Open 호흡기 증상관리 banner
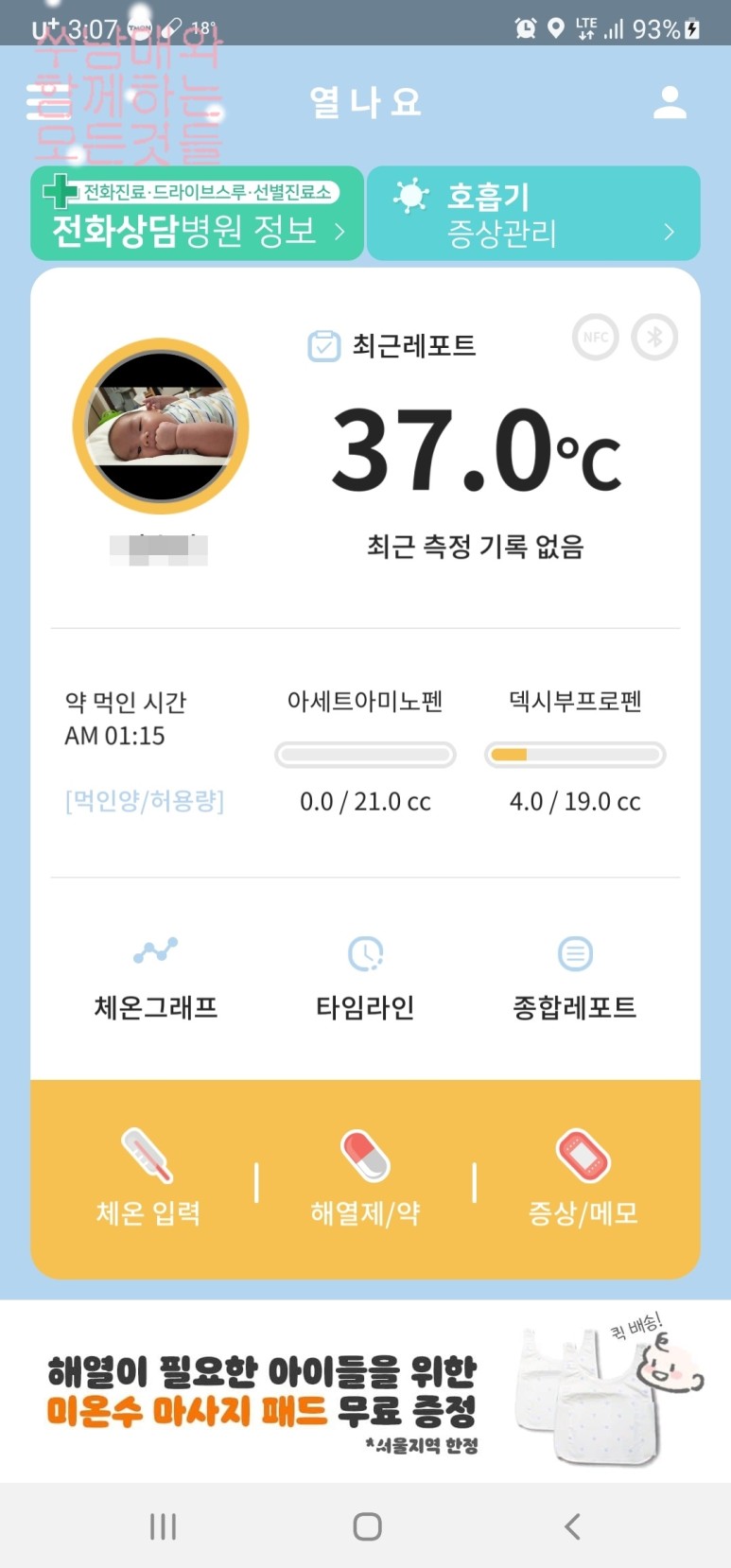 click(533, 214)
